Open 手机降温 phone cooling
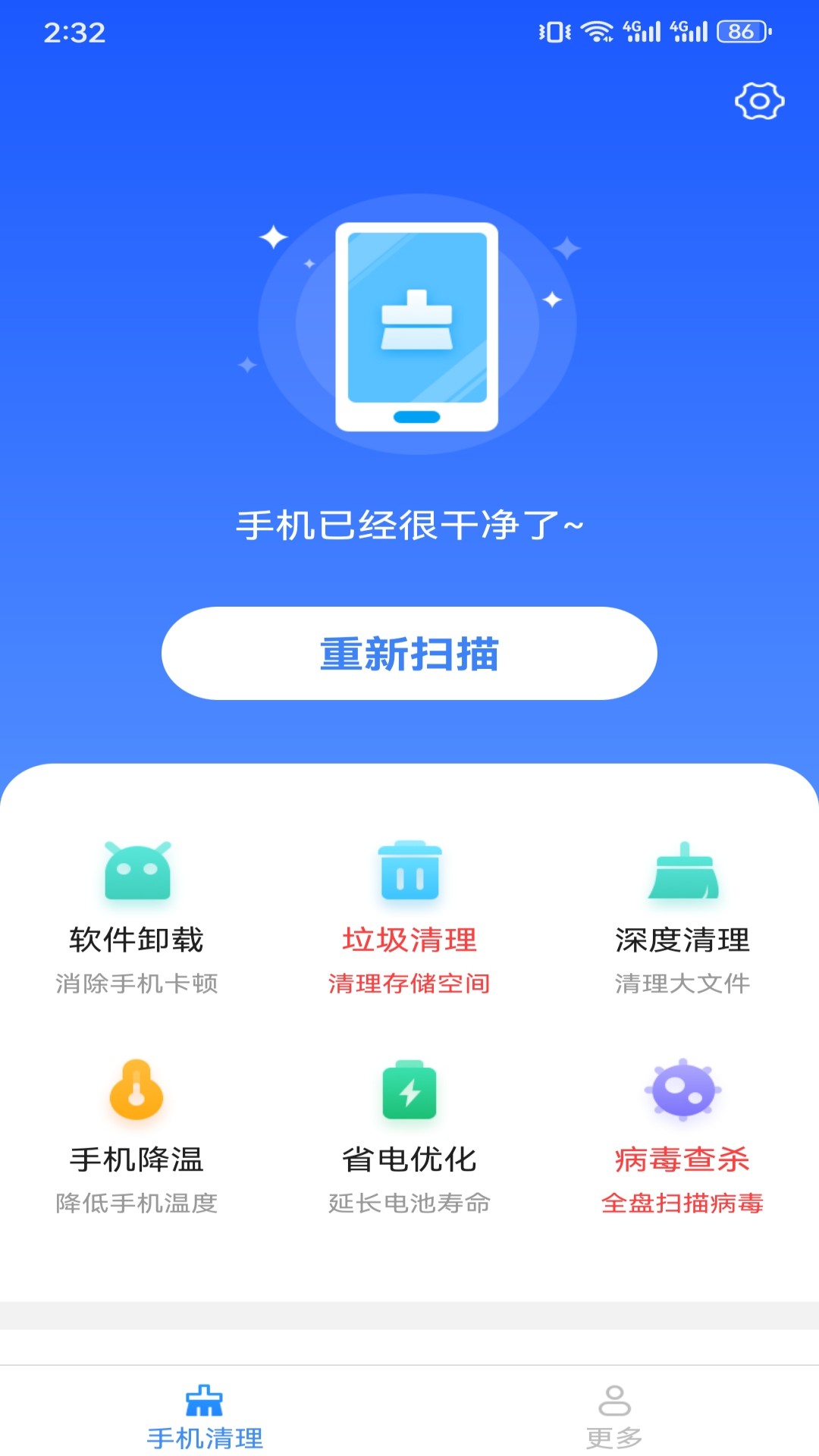Screen dimensions: 819x1456 pos(136,1136)
